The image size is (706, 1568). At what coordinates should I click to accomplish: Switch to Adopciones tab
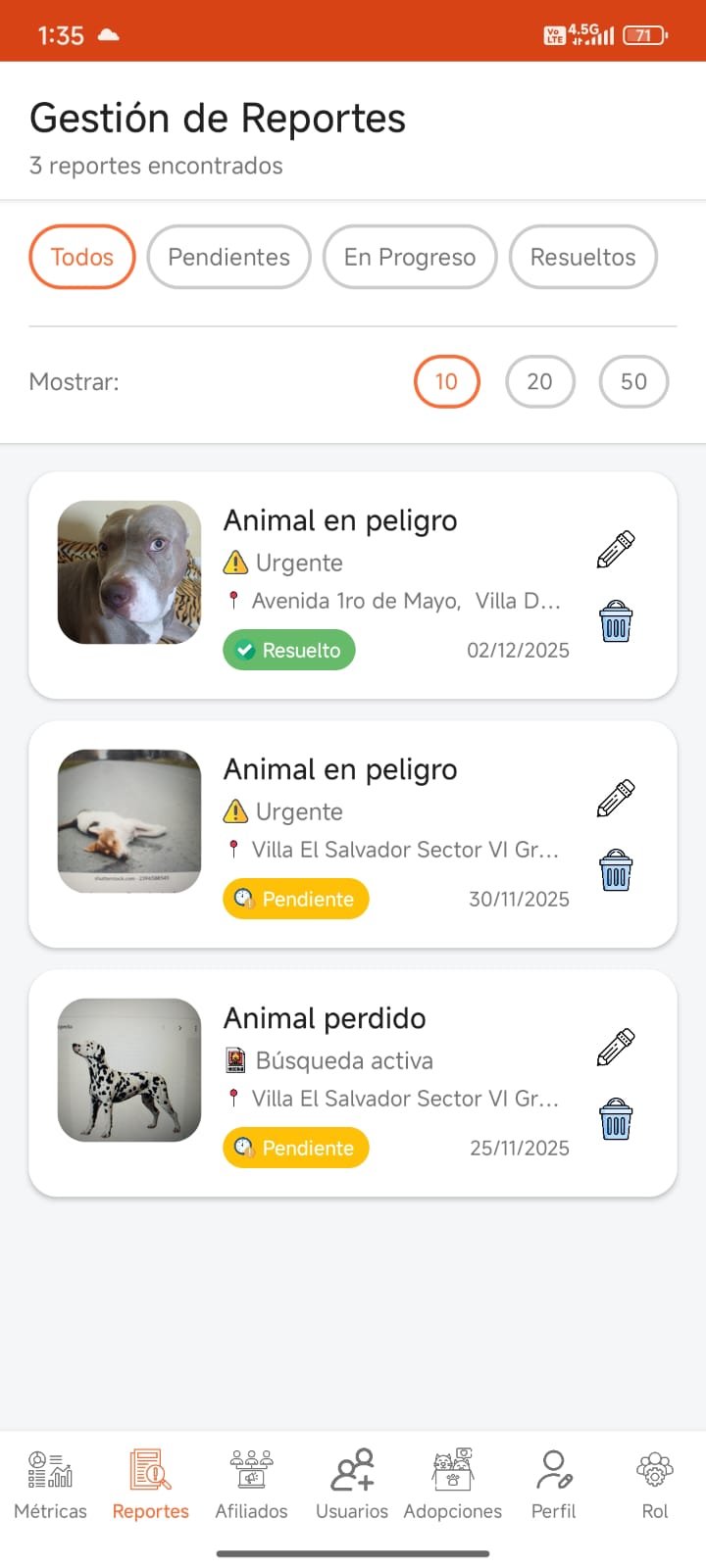[x=453, y=1484]
